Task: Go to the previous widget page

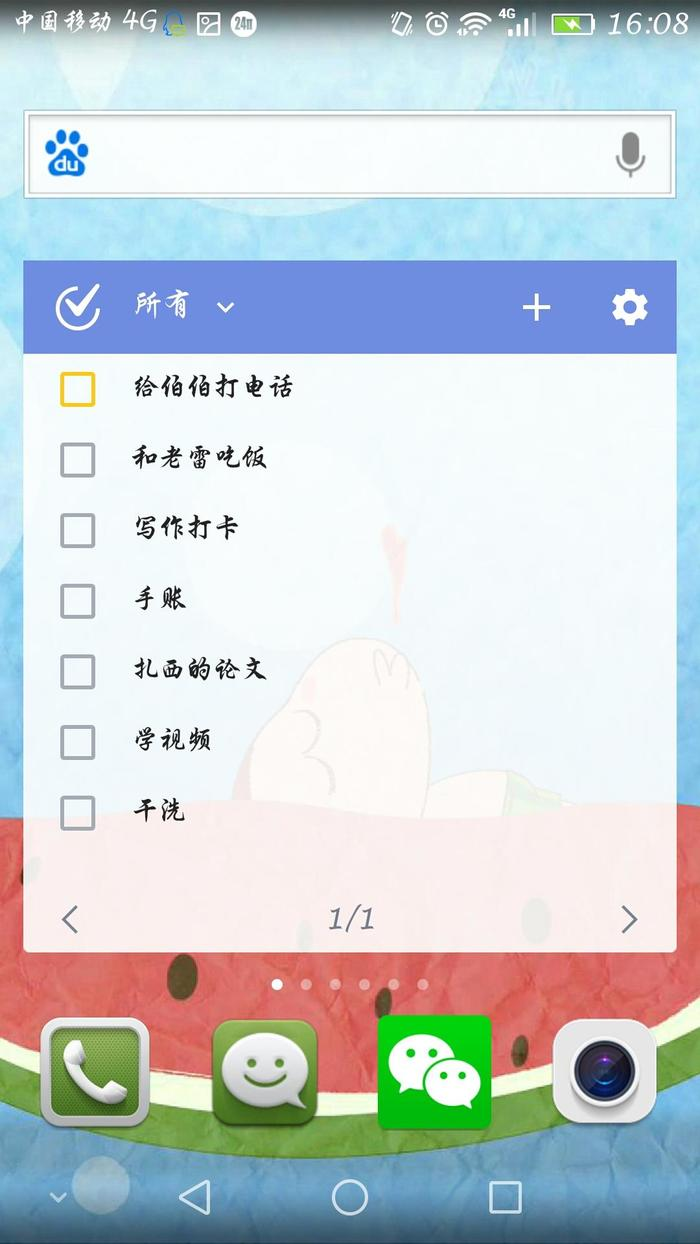Action: [70, 919]
